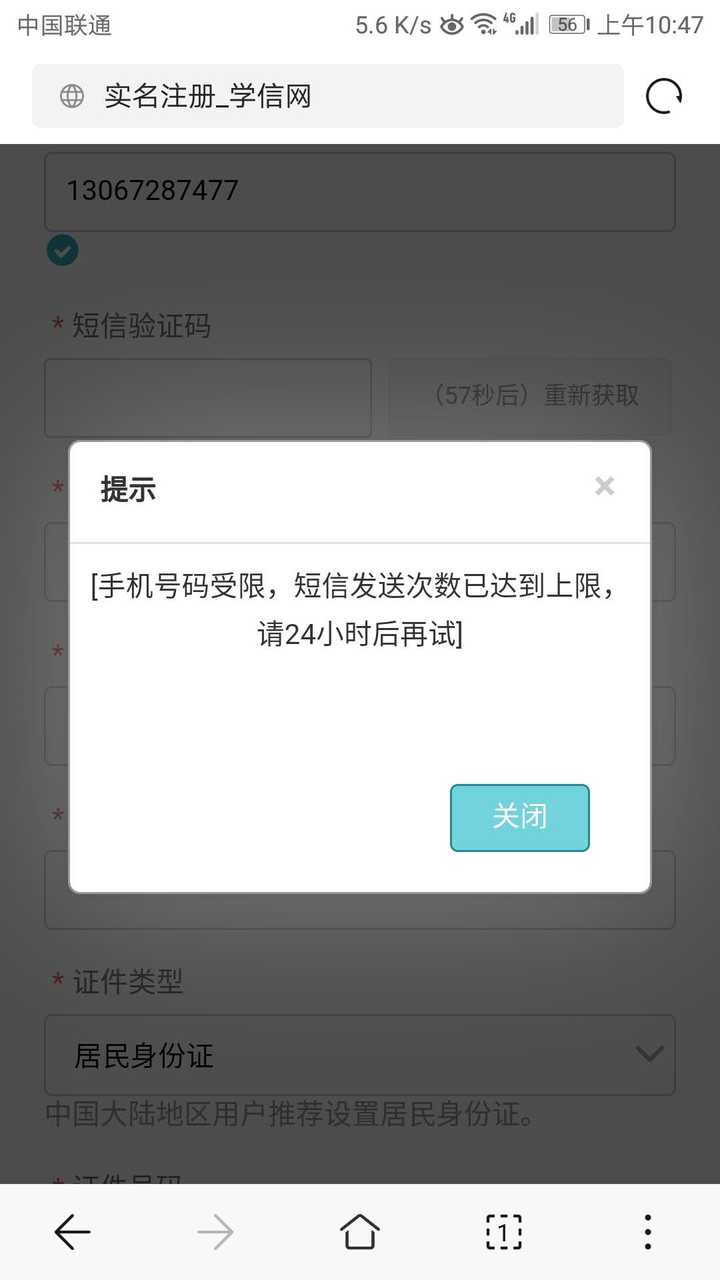
Task: Open the browser home page
Action: (360, 1232)
